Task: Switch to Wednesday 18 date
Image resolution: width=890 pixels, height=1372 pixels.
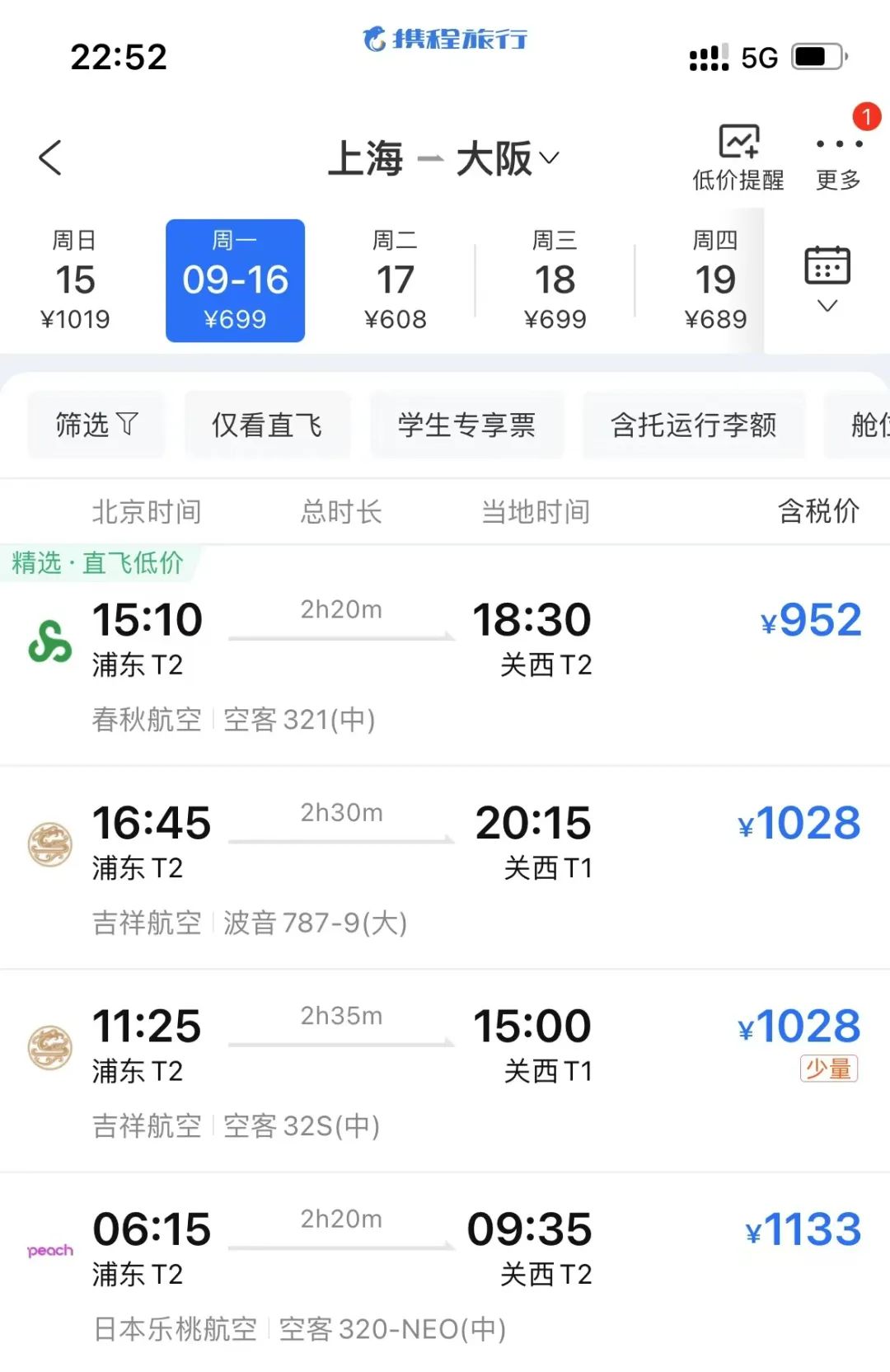Action: [555, 280]
